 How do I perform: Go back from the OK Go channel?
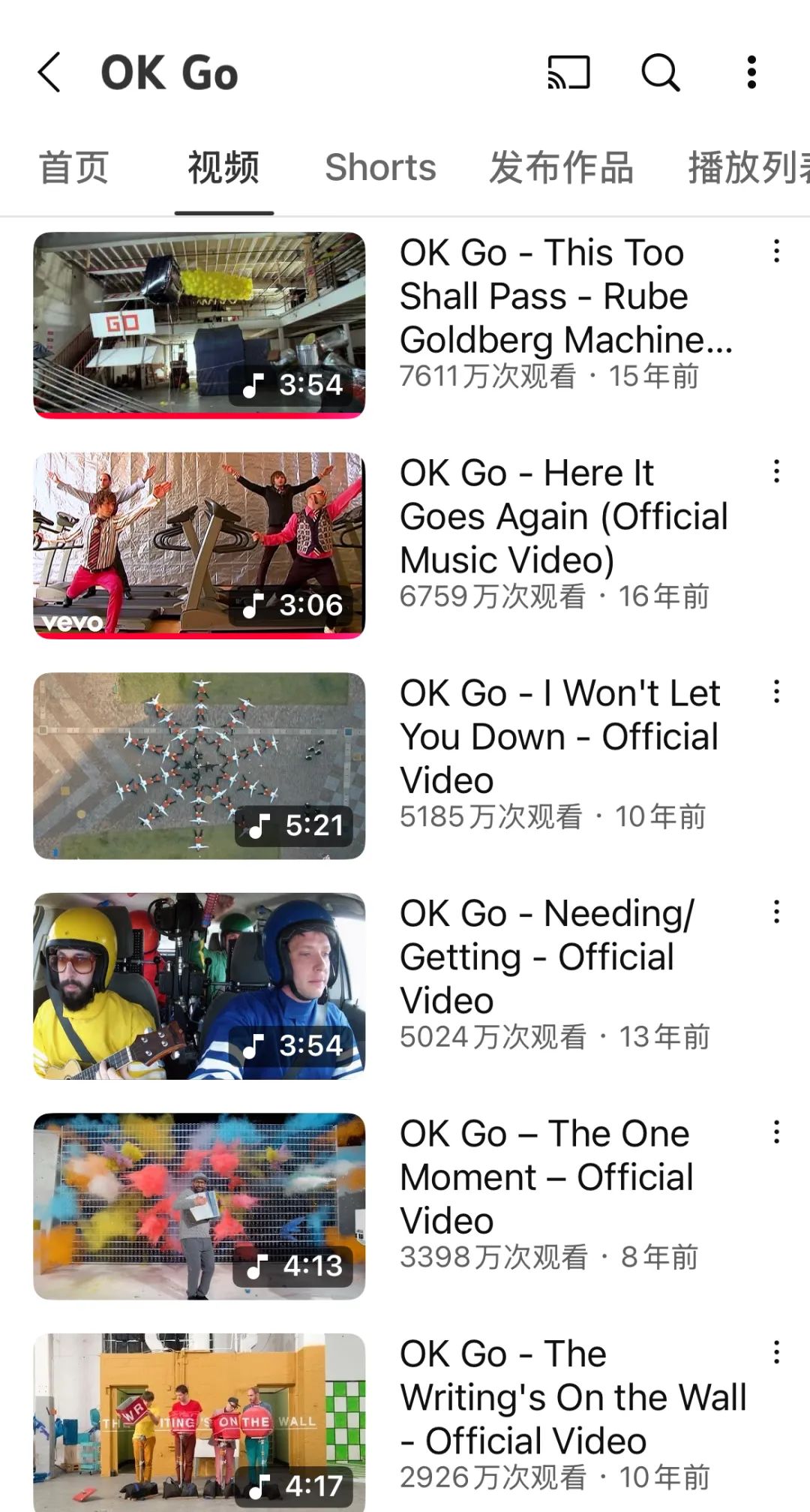point(49,73)
